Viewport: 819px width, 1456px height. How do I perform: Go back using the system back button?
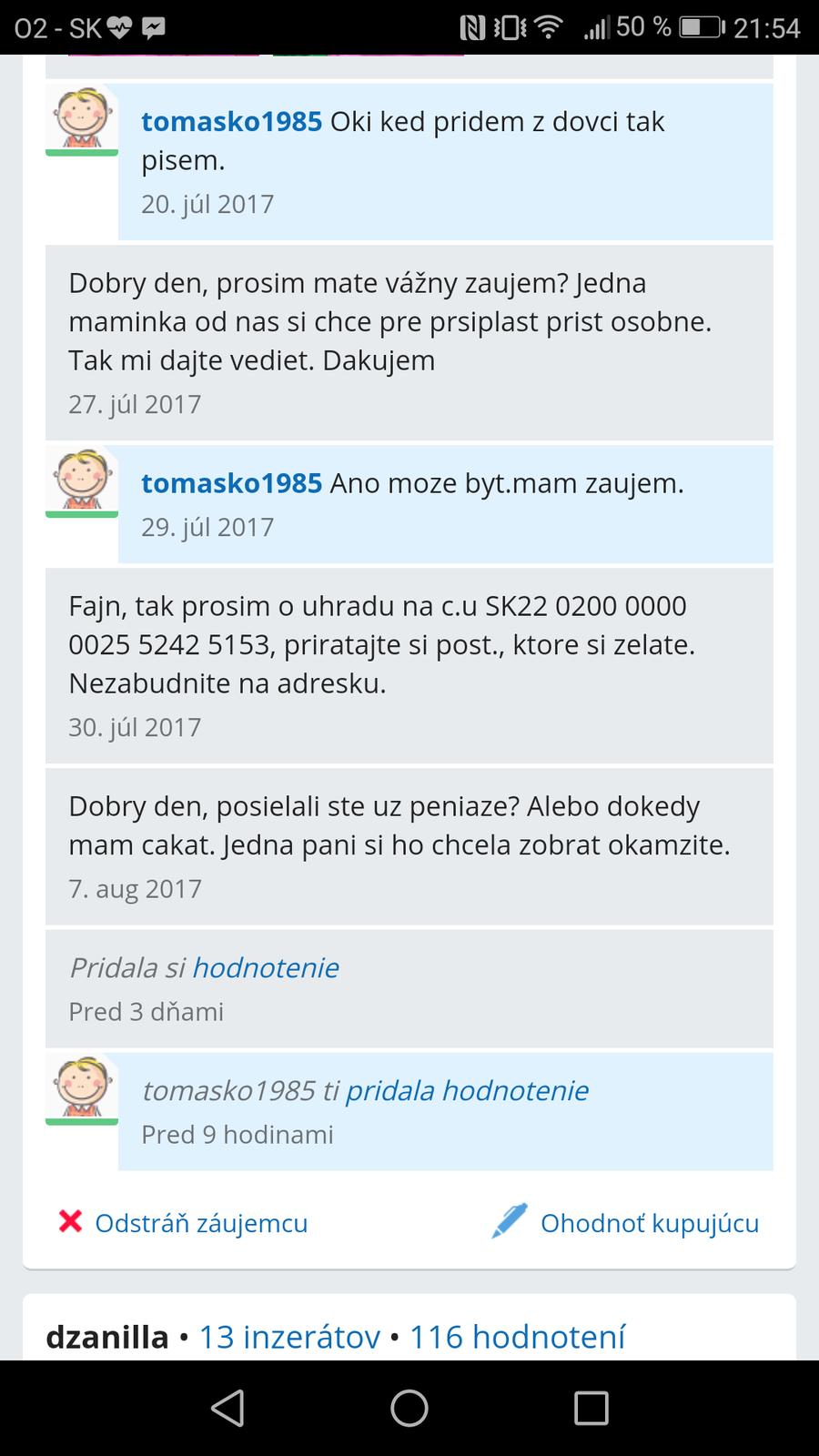(227, 1408)
